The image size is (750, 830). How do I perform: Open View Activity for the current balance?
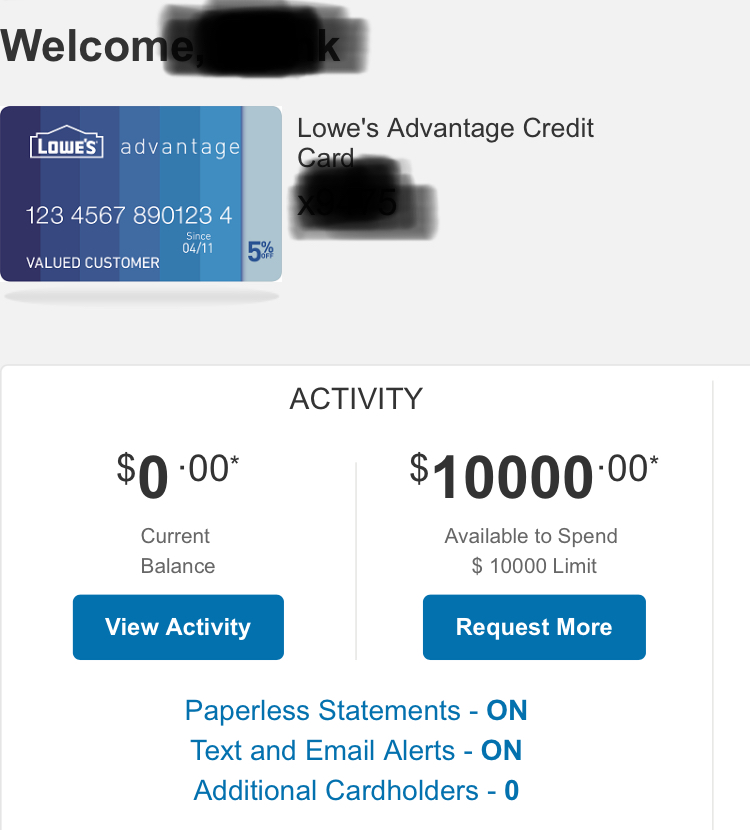178,627
